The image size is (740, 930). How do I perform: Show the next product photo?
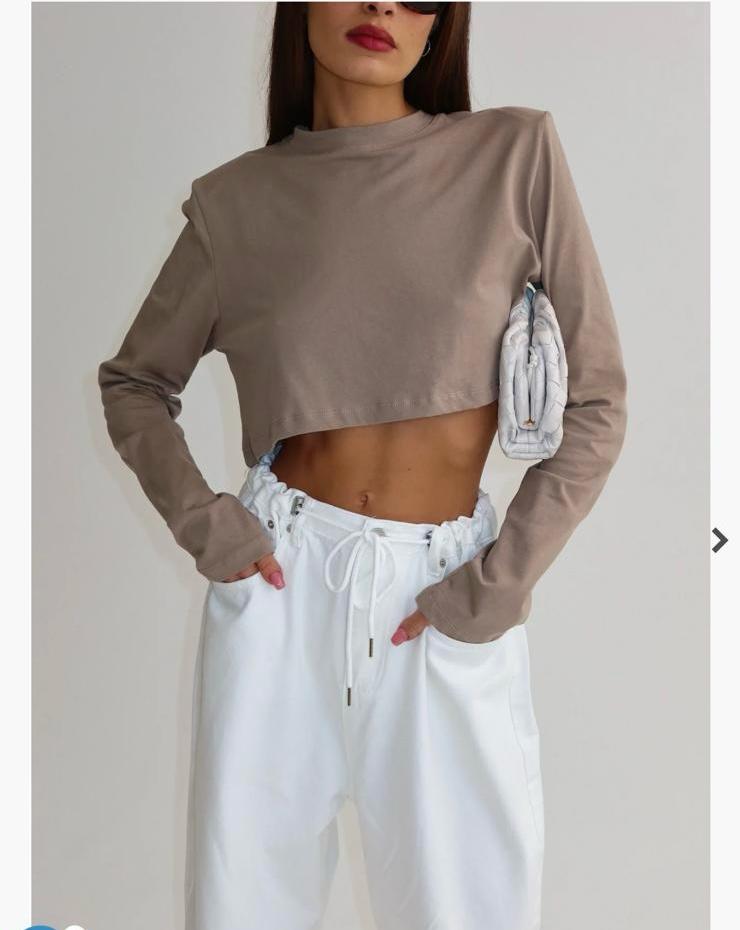pos(719,541)
